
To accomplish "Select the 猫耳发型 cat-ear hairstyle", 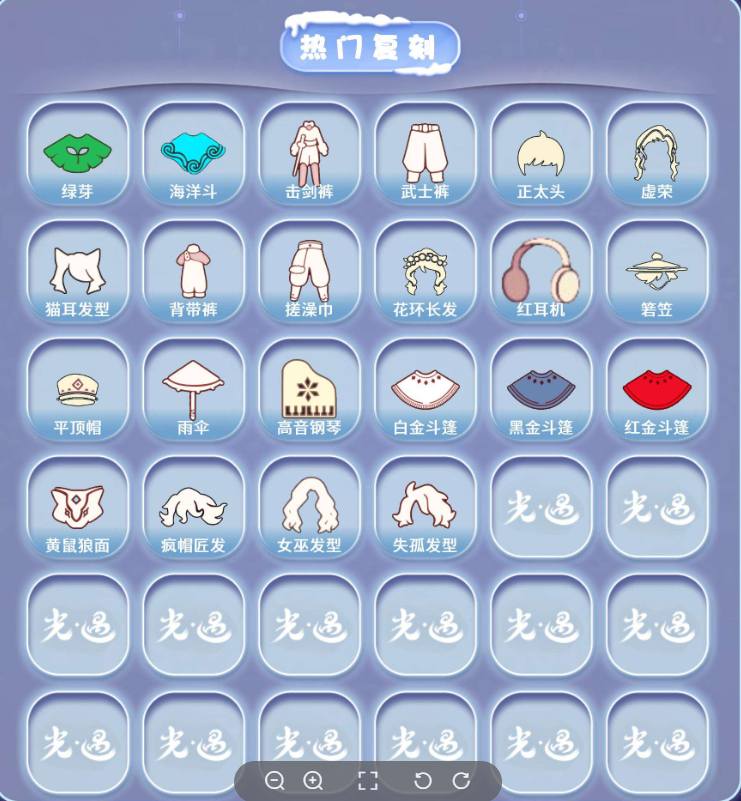I will [78, 265].
